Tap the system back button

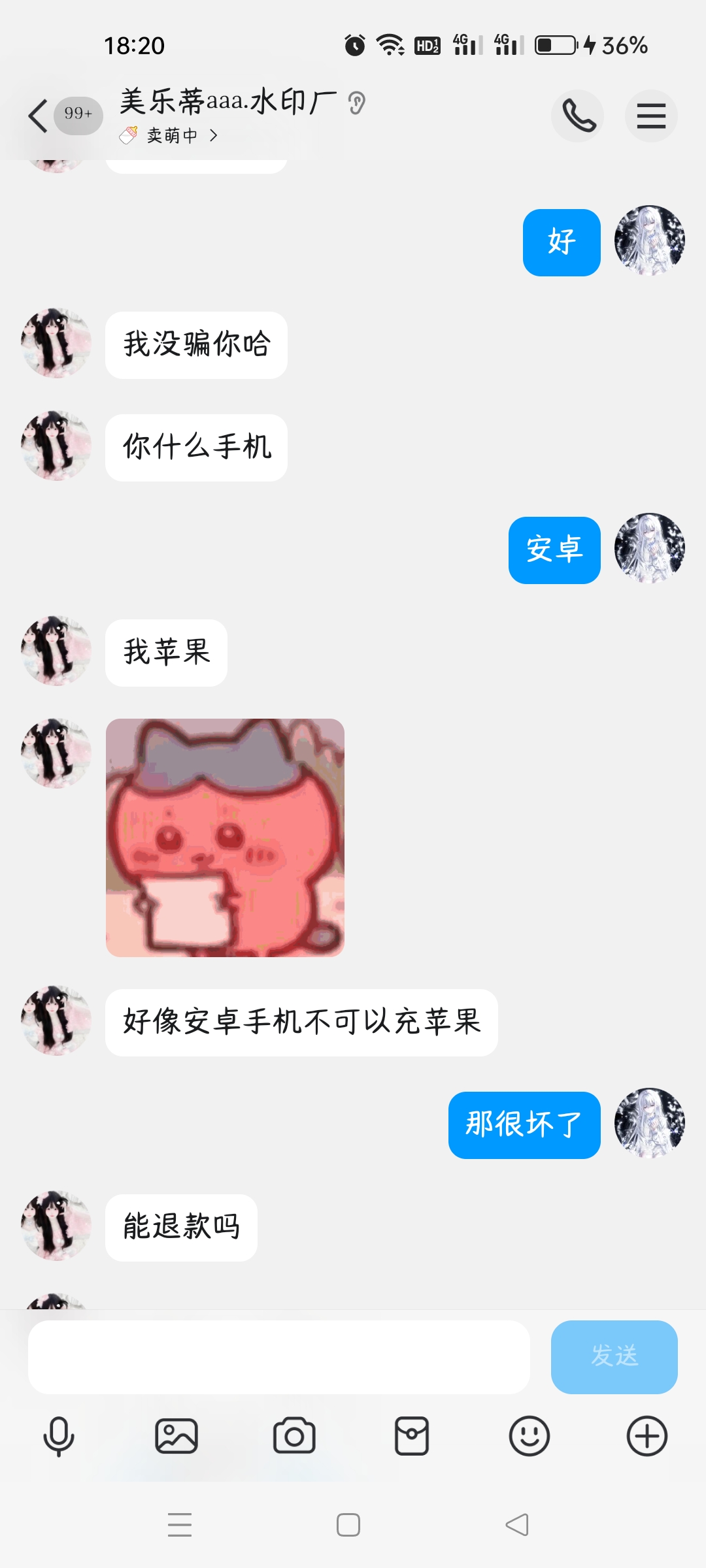click(517, 1525)
